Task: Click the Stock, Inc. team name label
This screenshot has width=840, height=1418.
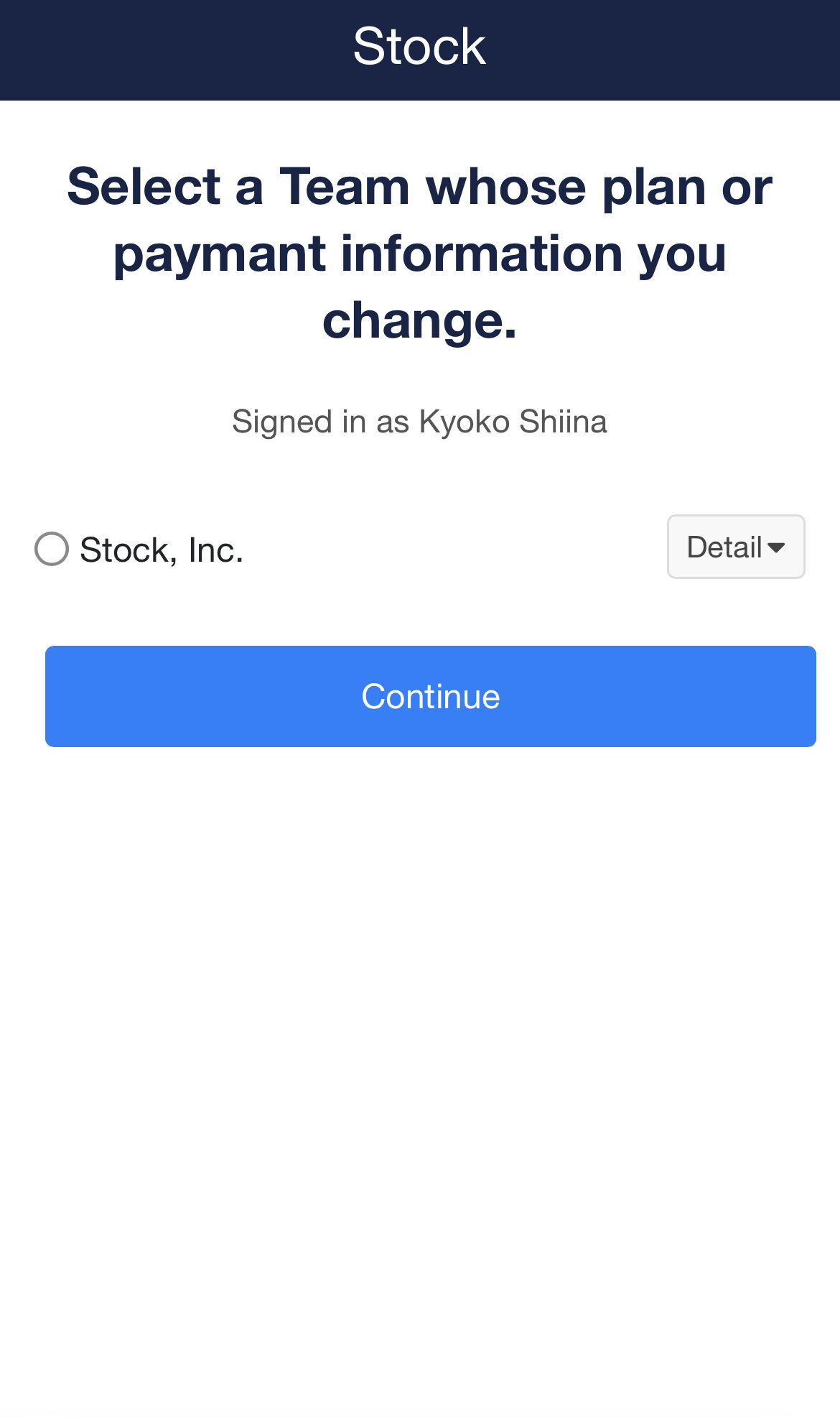Action: pos(162,549)
